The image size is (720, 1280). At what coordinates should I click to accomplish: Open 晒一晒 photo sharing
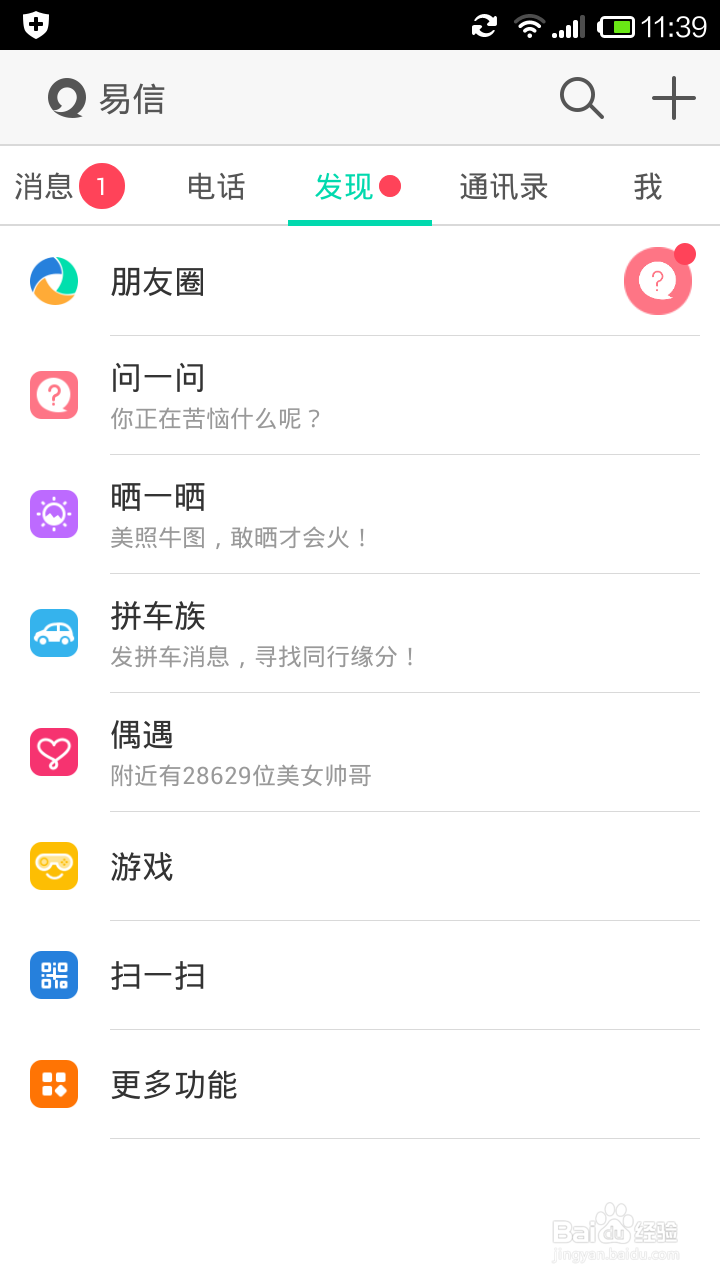pyautogui.click(x=360, y=514)
